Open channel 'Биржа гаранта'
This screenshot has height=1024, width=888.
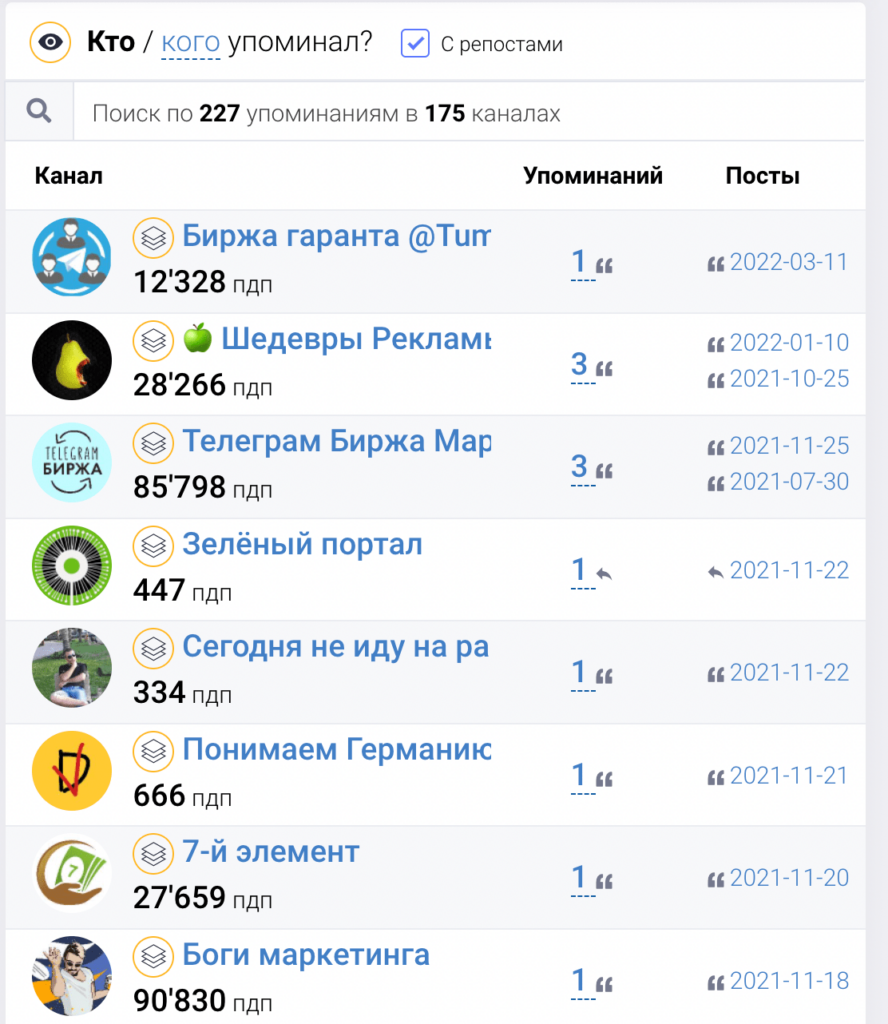click(336, 237)
